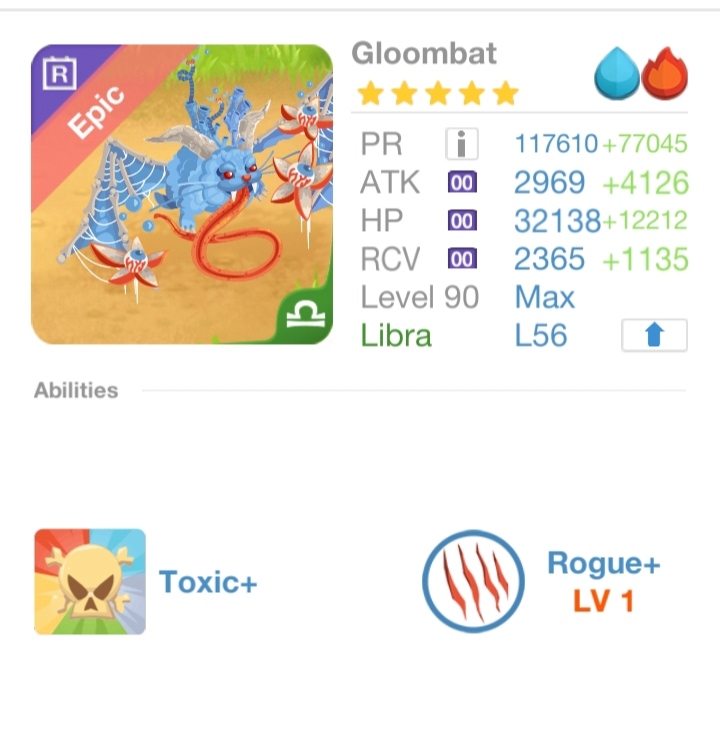Open the Gloombat monster portrait
This screenshot has width=720, height=735.
[182, 194]
